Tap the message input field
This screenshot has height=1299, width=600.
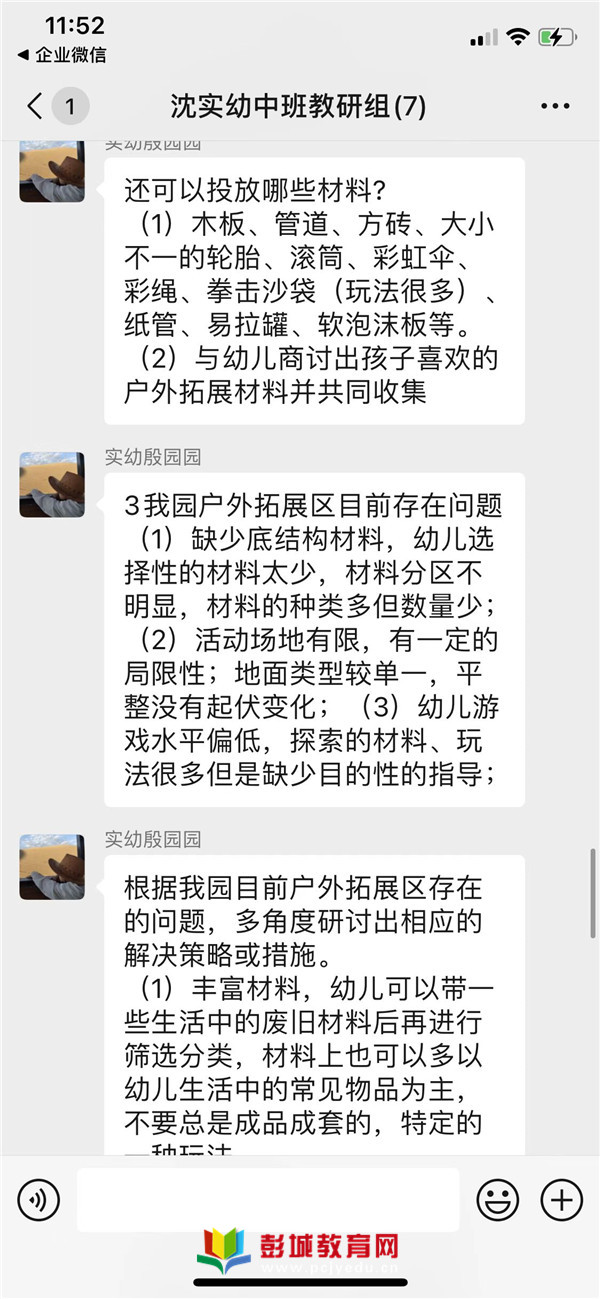(x=268, y=1198)
